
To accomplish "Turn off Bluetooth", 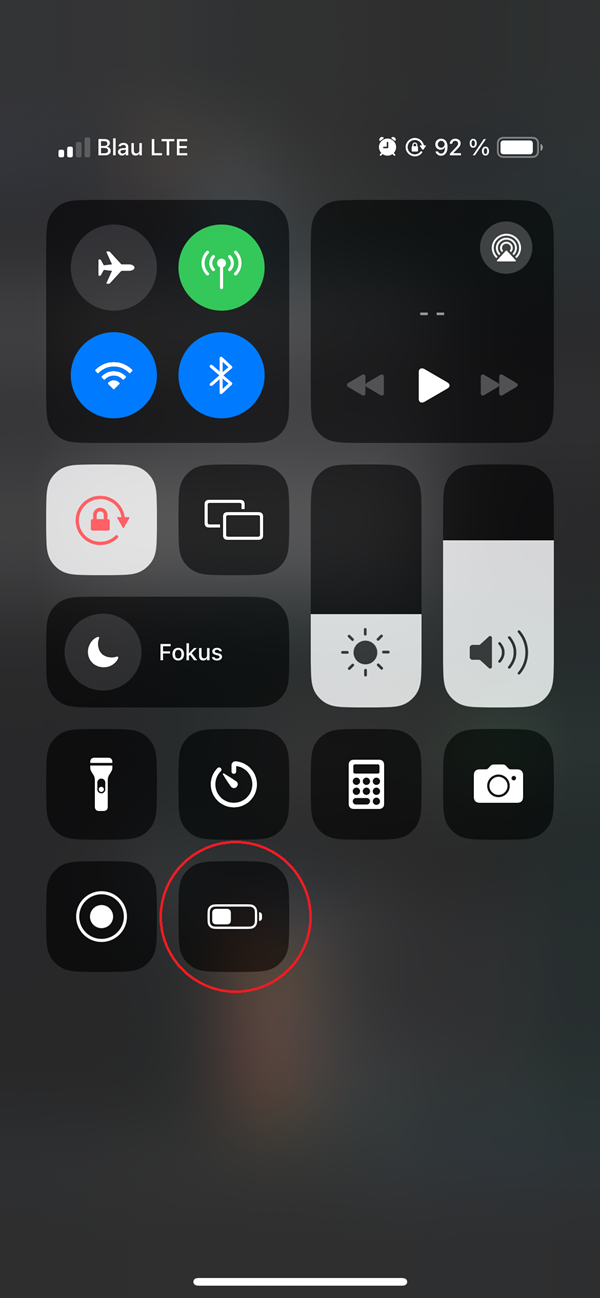I will point(221,375).
